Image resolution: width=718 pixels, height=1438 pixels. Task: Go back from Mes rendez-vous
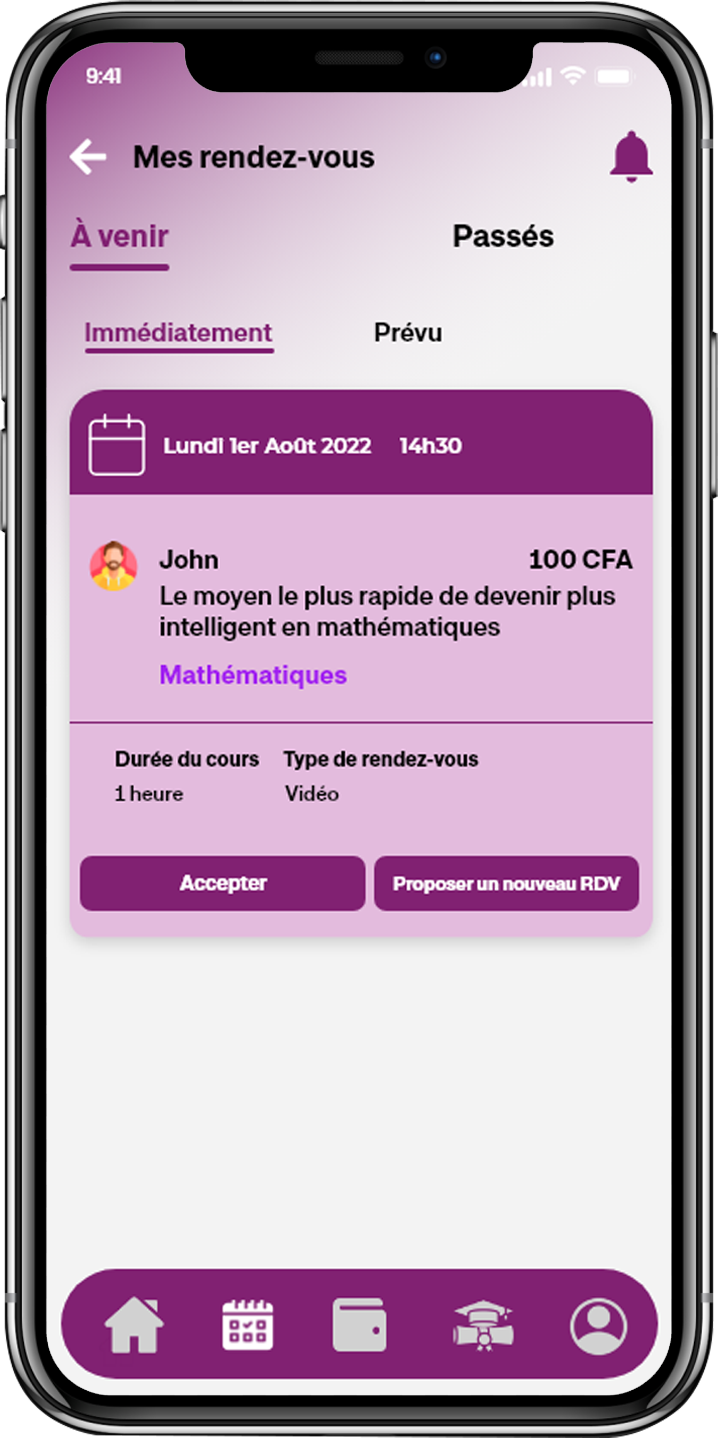88,157
